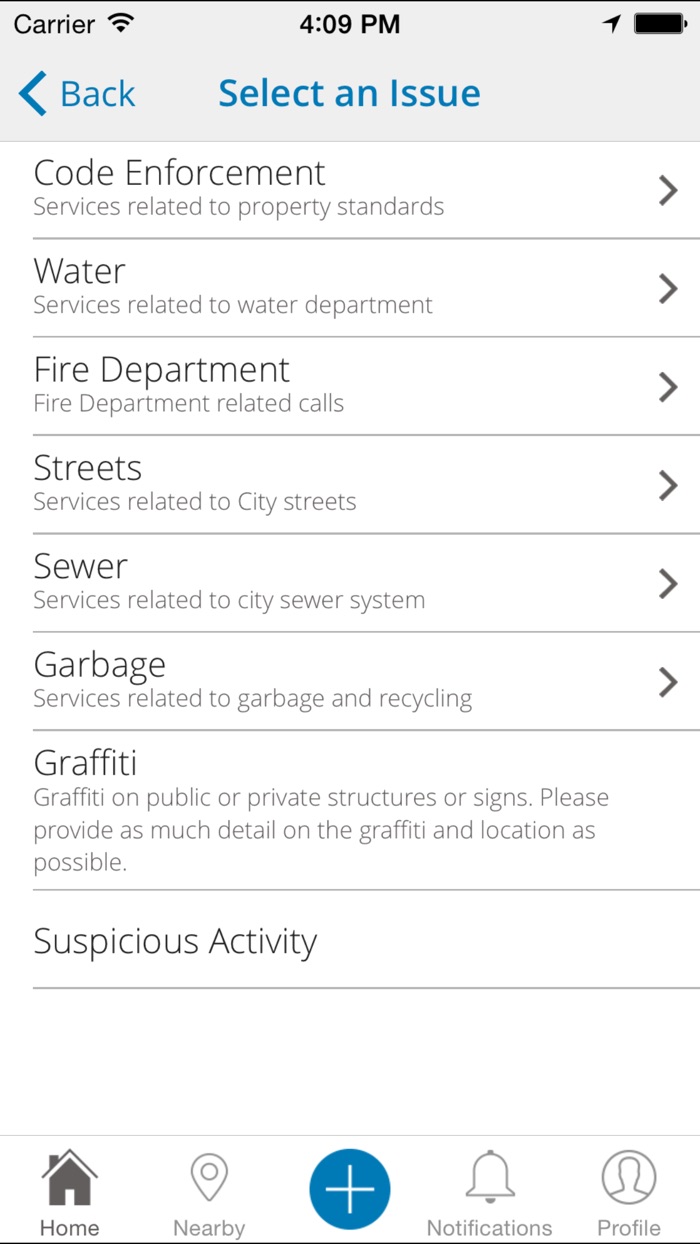Image resolution: width=700 pixels, height=1244 pixels.
Task: Open the Nearby tab
Action: click(x=209, y=1193)
